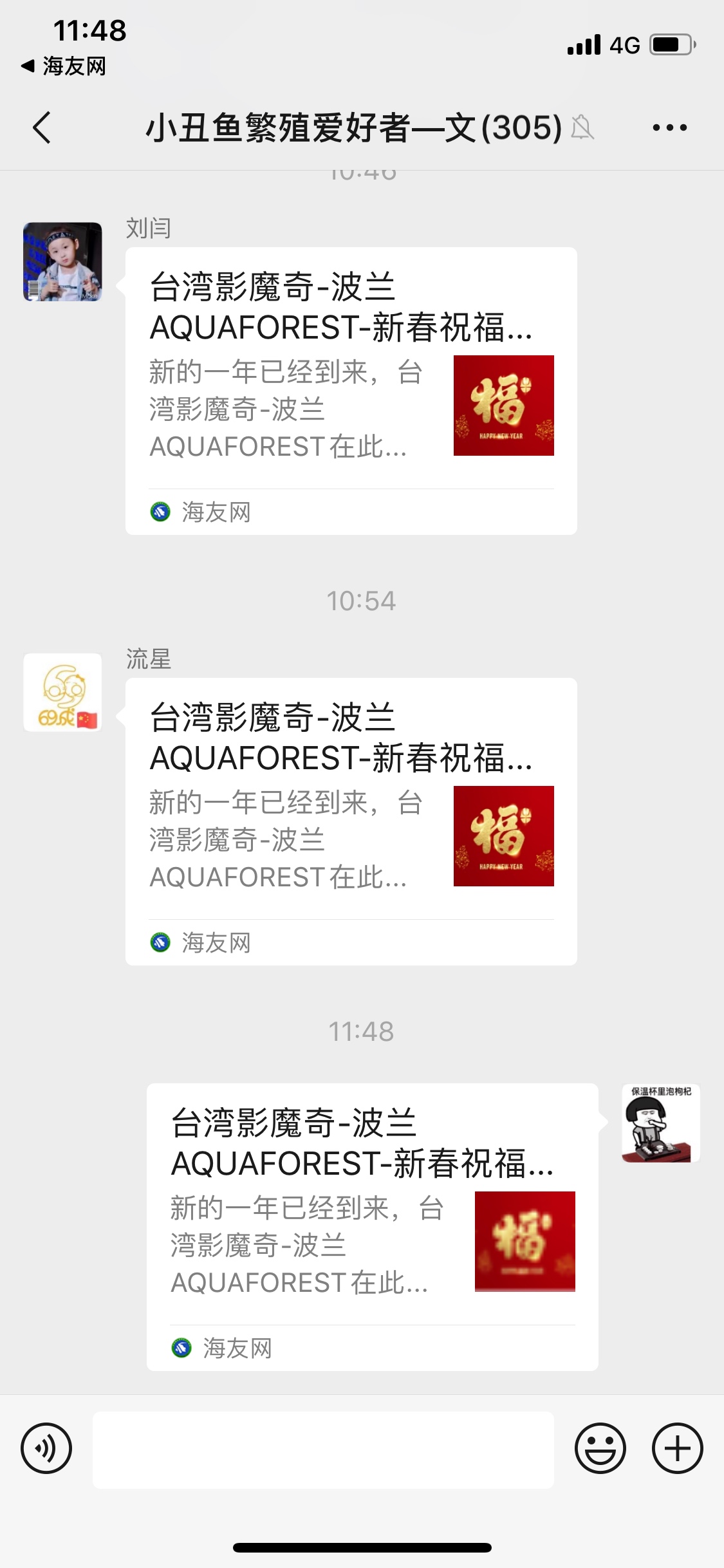Switch to voice message input
The width and height of the screenshot is (724, 1568).
[x=46, y=1448]
